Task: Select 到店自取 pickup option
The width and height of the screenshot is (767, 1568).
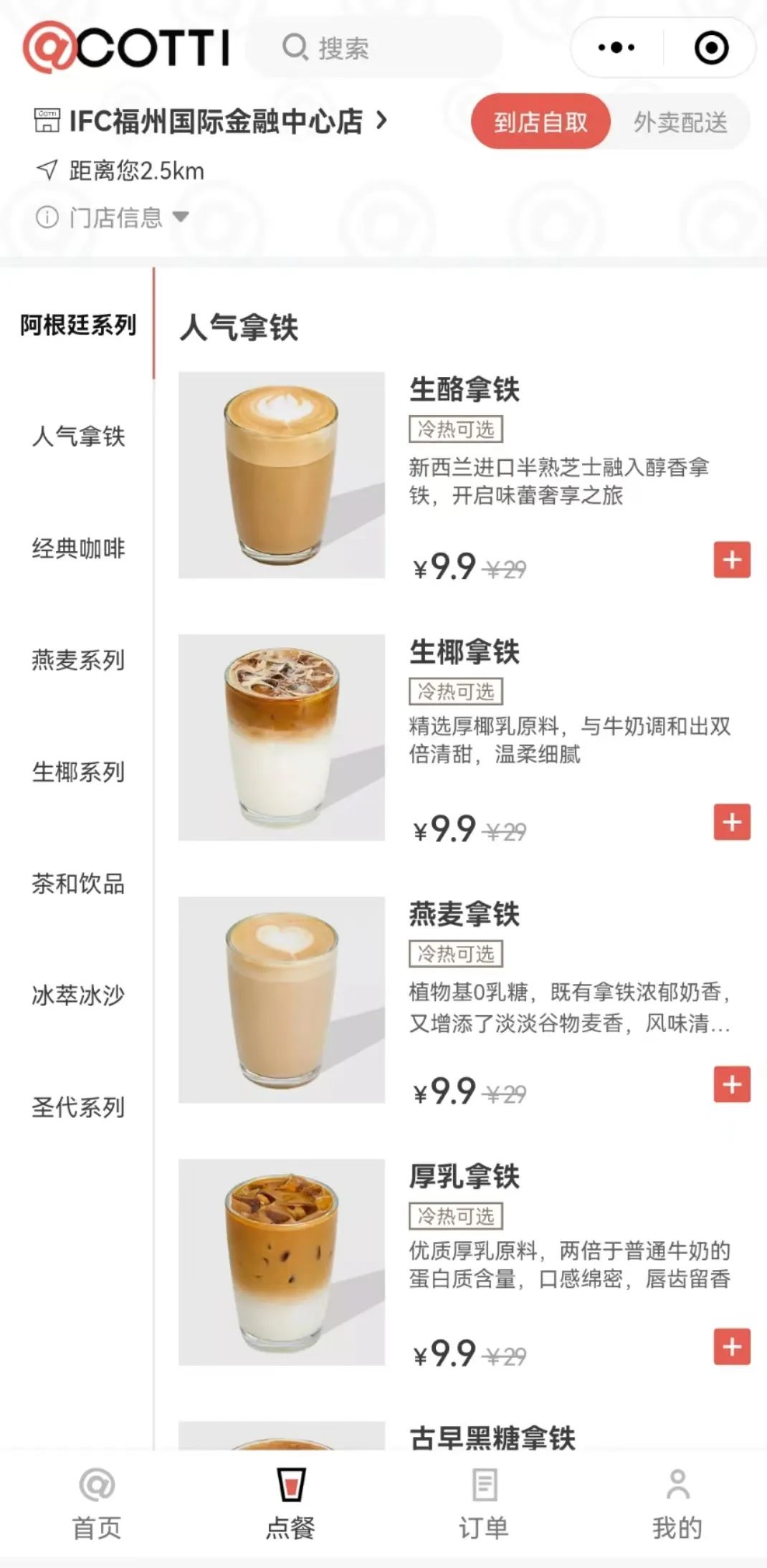Action: [x=540, y=122]
